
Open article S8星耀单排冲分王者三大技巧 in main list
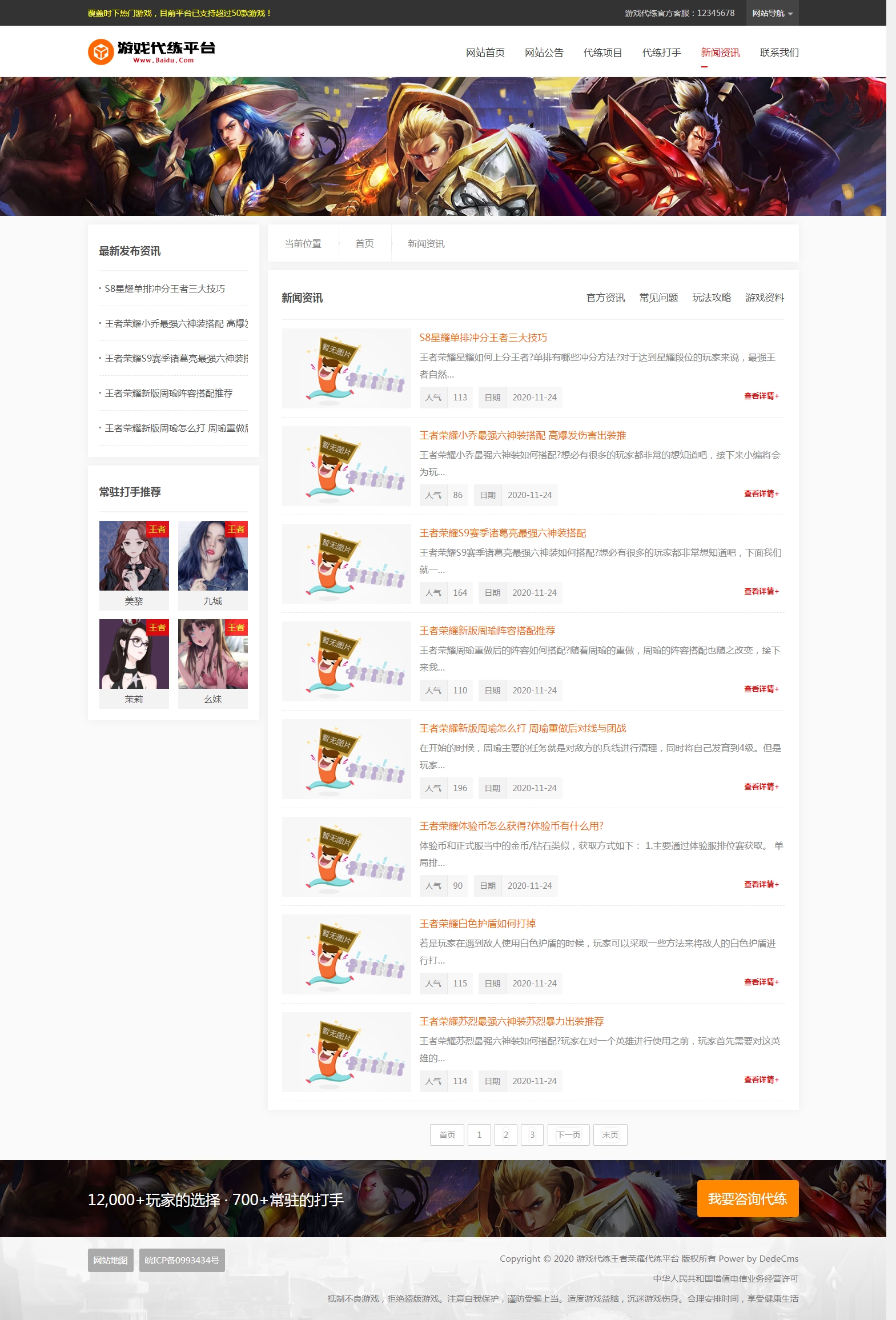click(x=483, y=338)
